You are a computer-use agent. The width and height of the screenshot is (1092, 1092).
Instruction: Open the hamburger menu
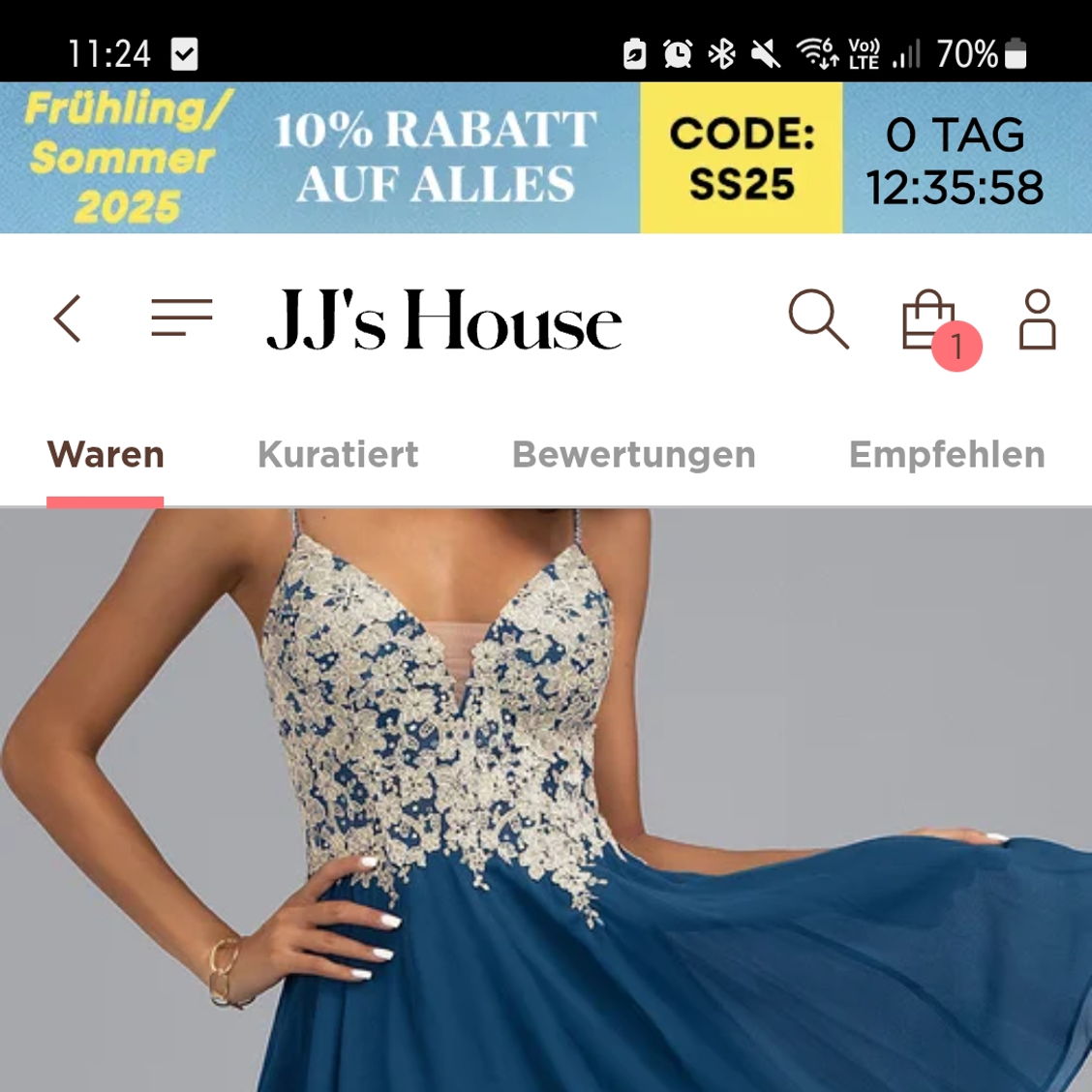point(181,318)
